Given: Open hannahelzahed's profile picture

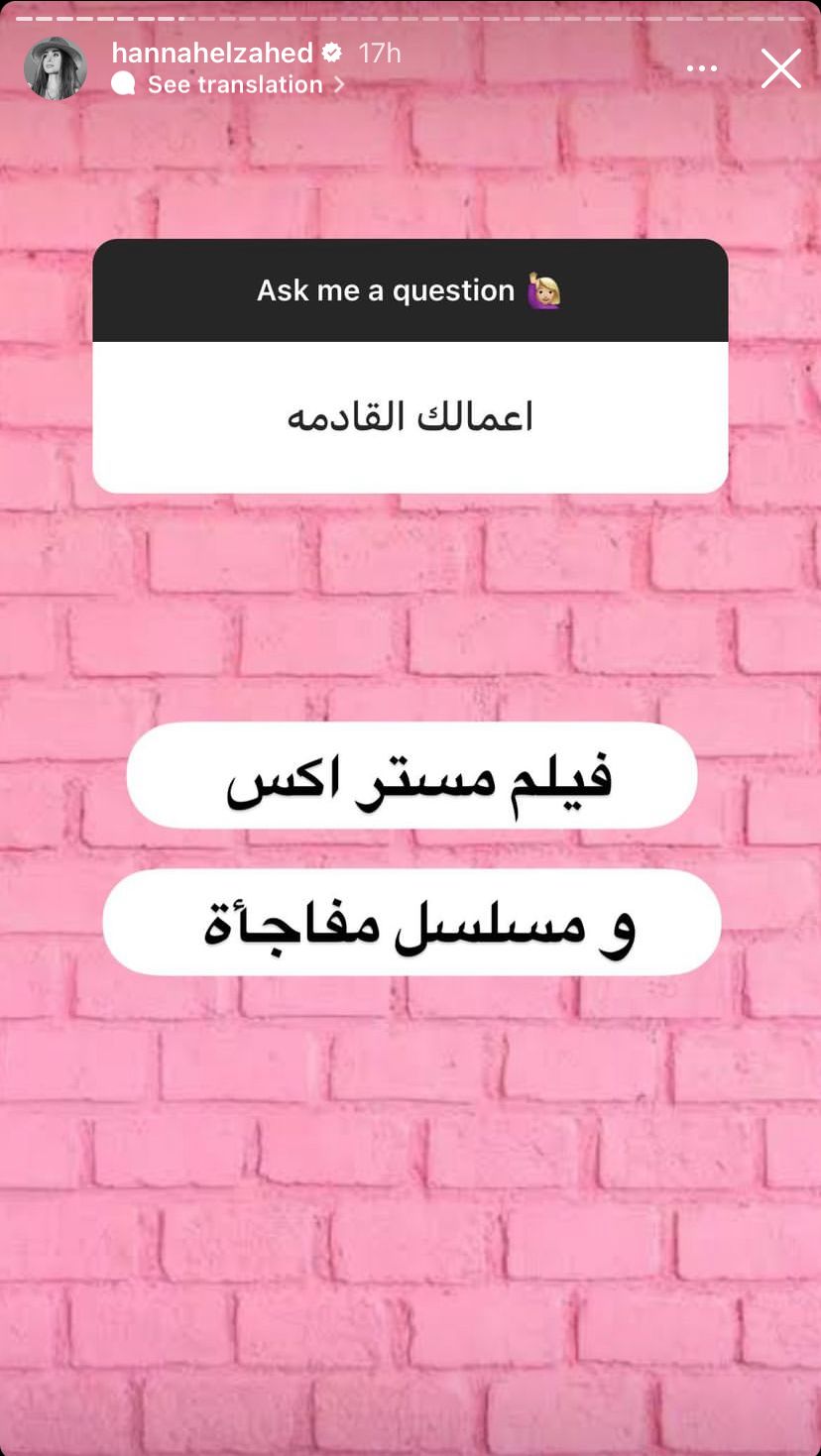Looking at the screenshot, I should click(x=56, y=69).
